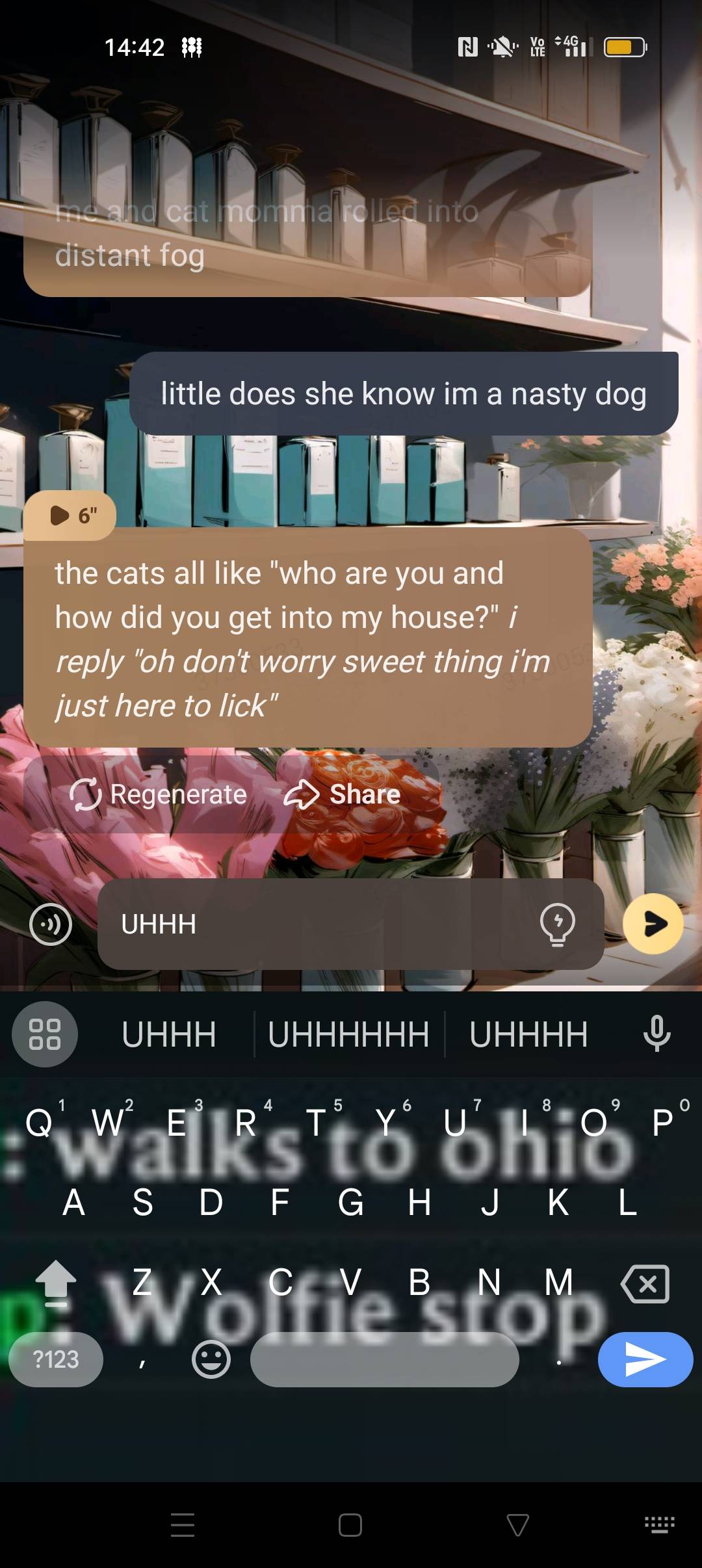Tap the voice call icon beside input

(51, 924)
